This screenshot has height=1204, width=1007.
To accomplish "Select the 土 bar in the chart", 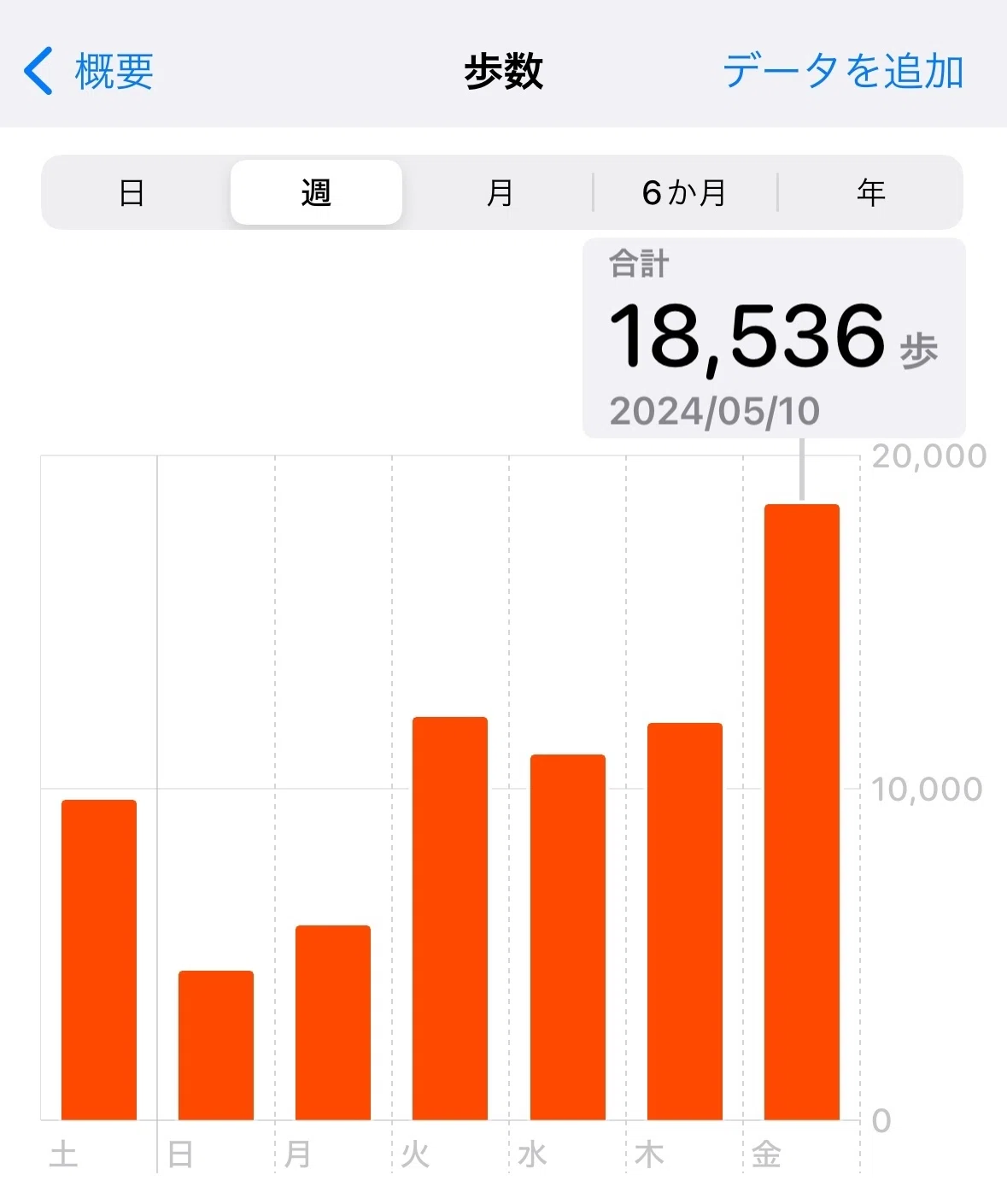I will [99, 960].
